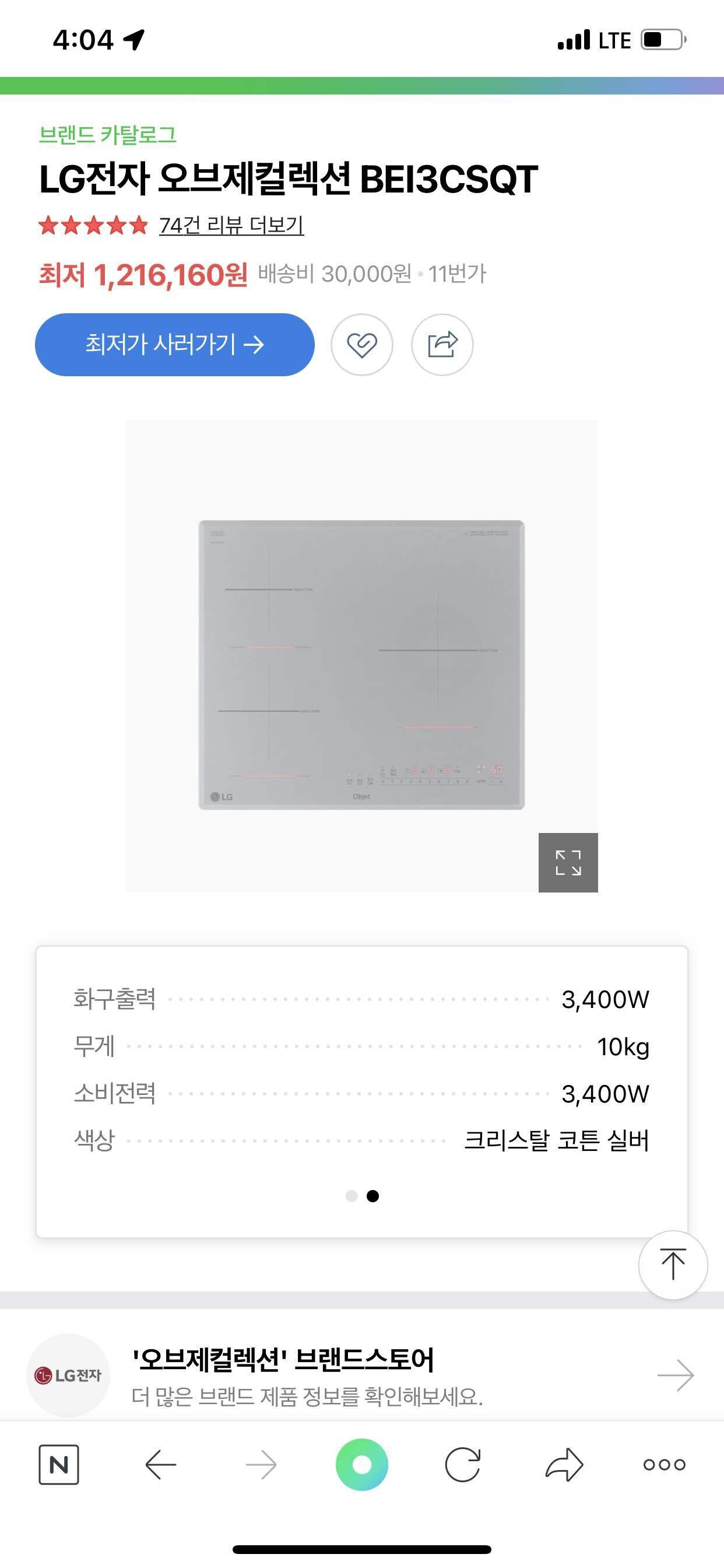Viewport: 724px width, 1568px height.
Task: Jump back to top of page
Action: click(673, 1265)
